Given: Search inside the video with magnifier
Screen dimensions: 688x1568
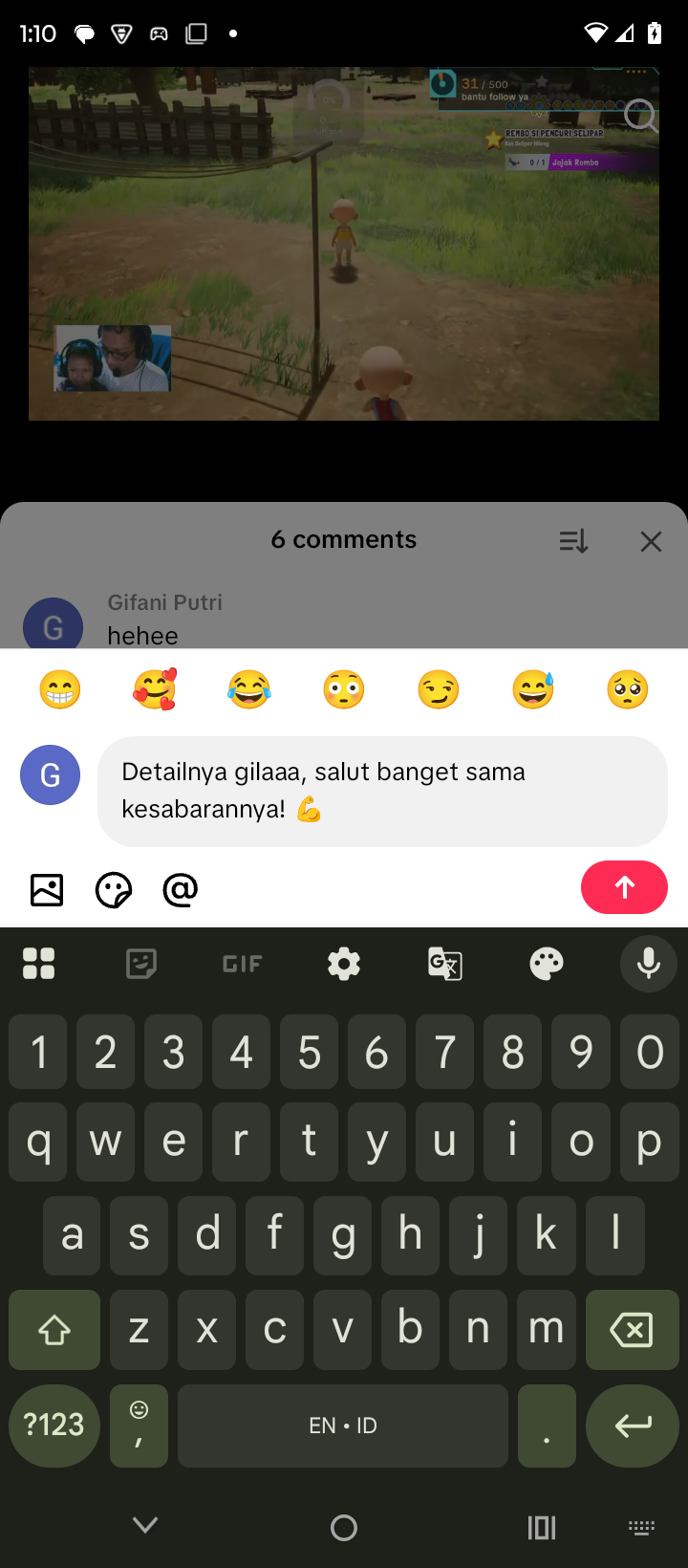Looking at the screenshot, I should click(x=640, y=116).
